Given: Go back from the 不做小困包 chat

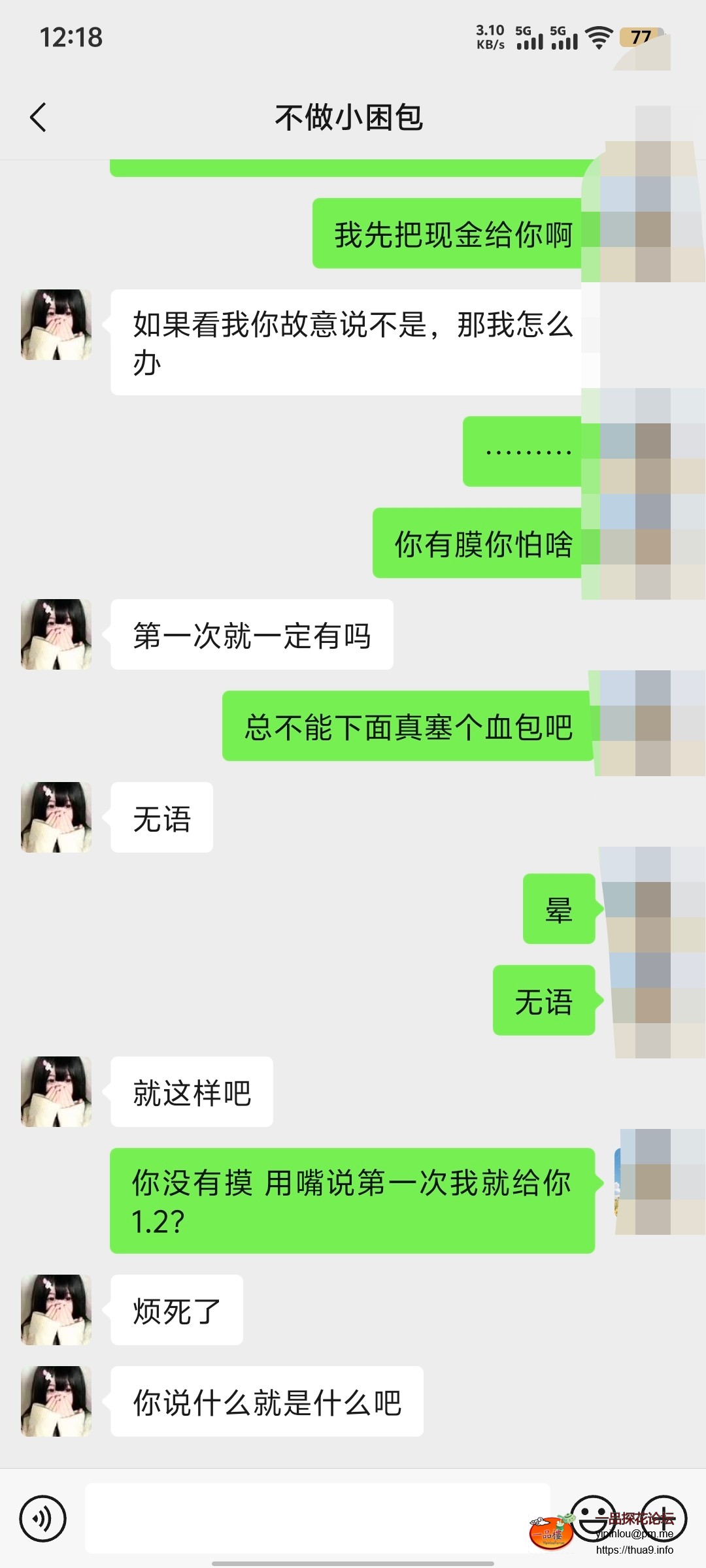Looking at the screenshot, I should tap(38, 118).
